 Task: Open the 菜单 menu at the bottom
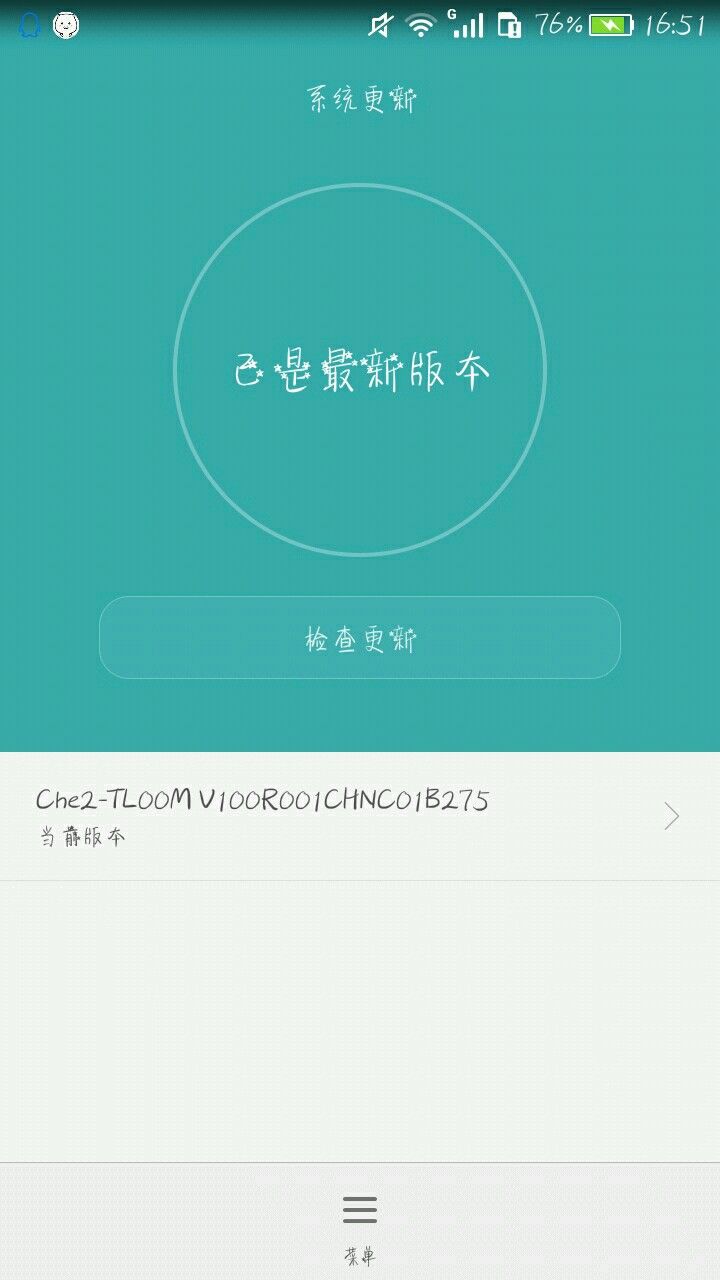coord(360,1224)
